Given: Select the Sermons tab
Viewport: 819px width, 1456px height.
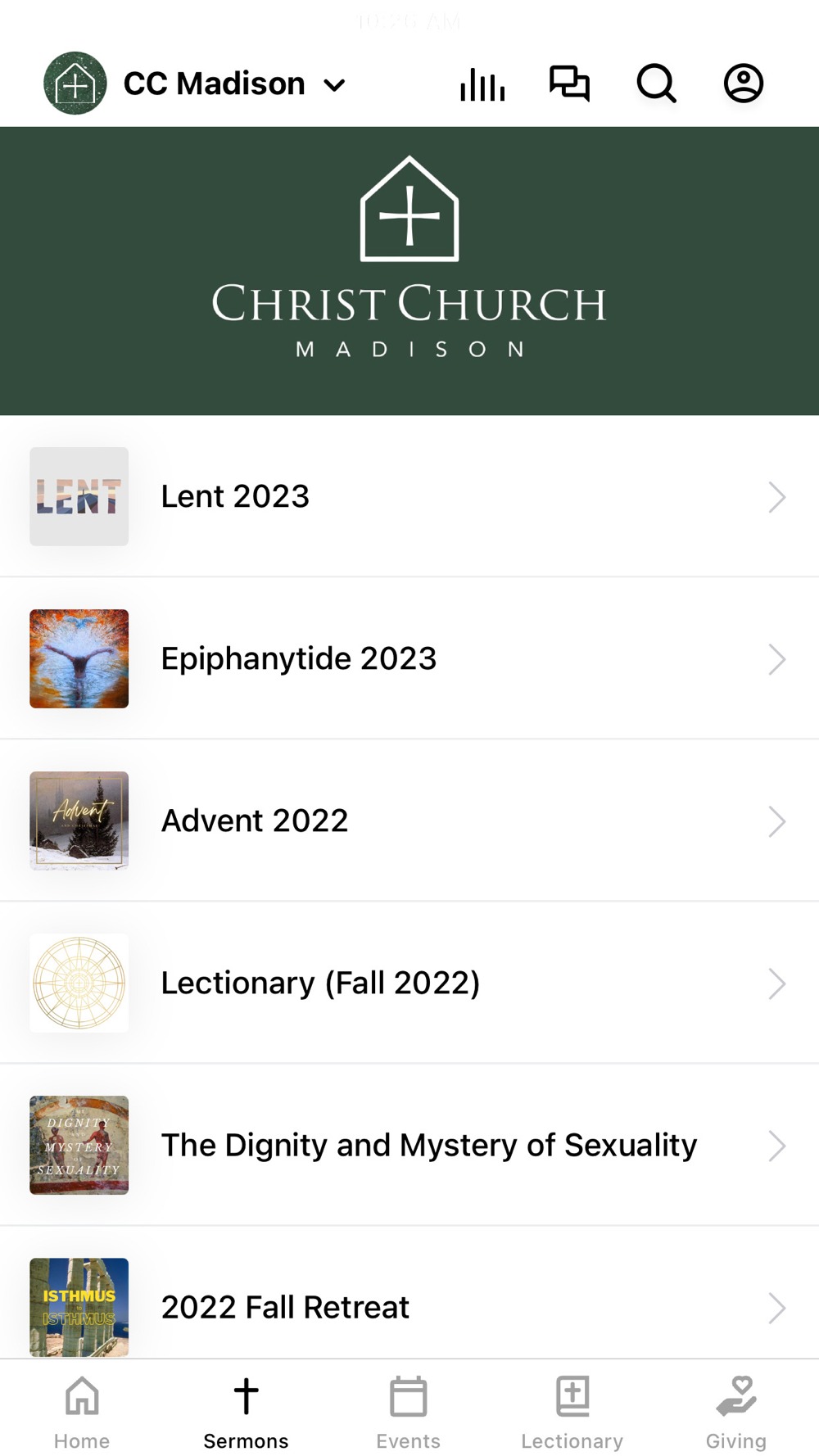Looking at the screenshot, I should 246,1412.
